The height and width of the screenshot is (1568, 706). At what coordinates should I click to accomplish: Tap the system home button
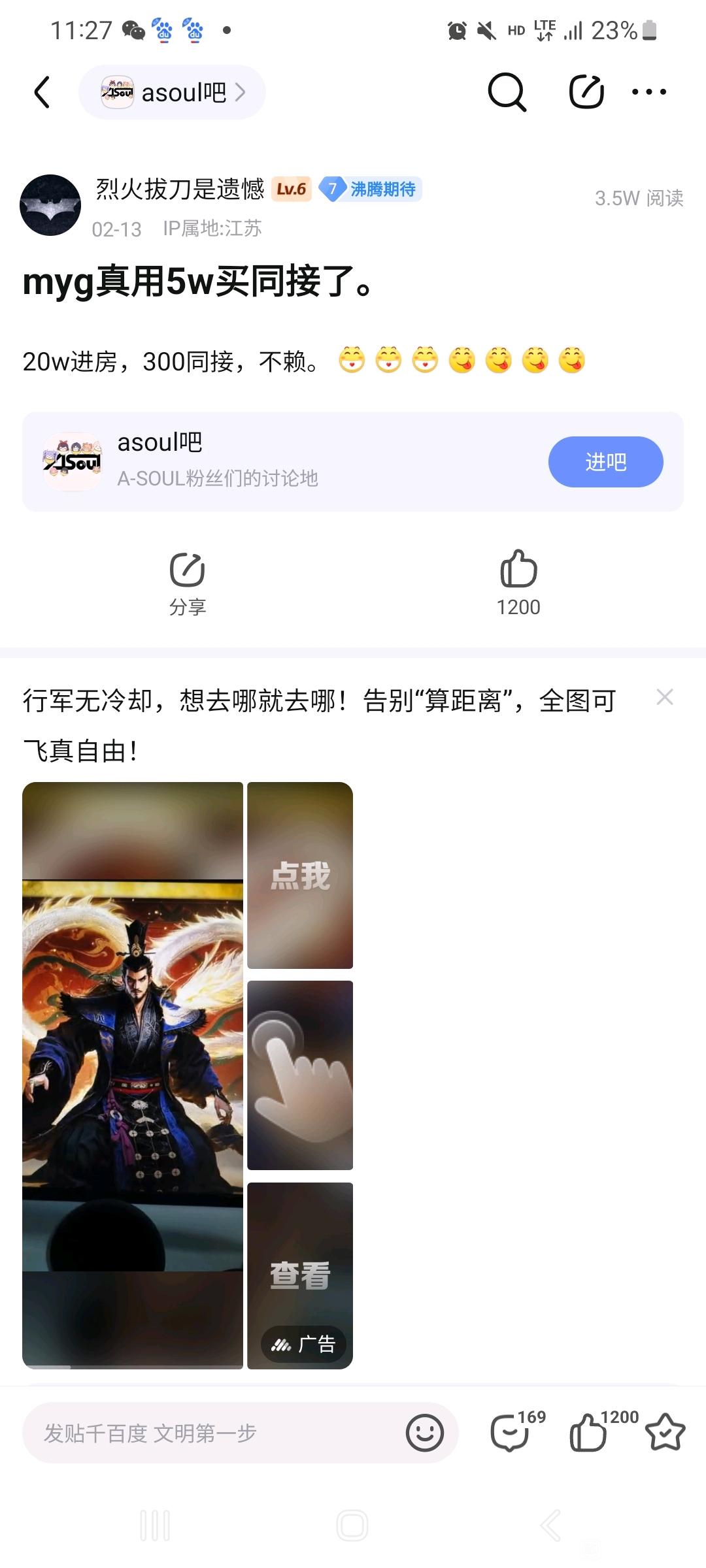click(x=352, y=1526)
